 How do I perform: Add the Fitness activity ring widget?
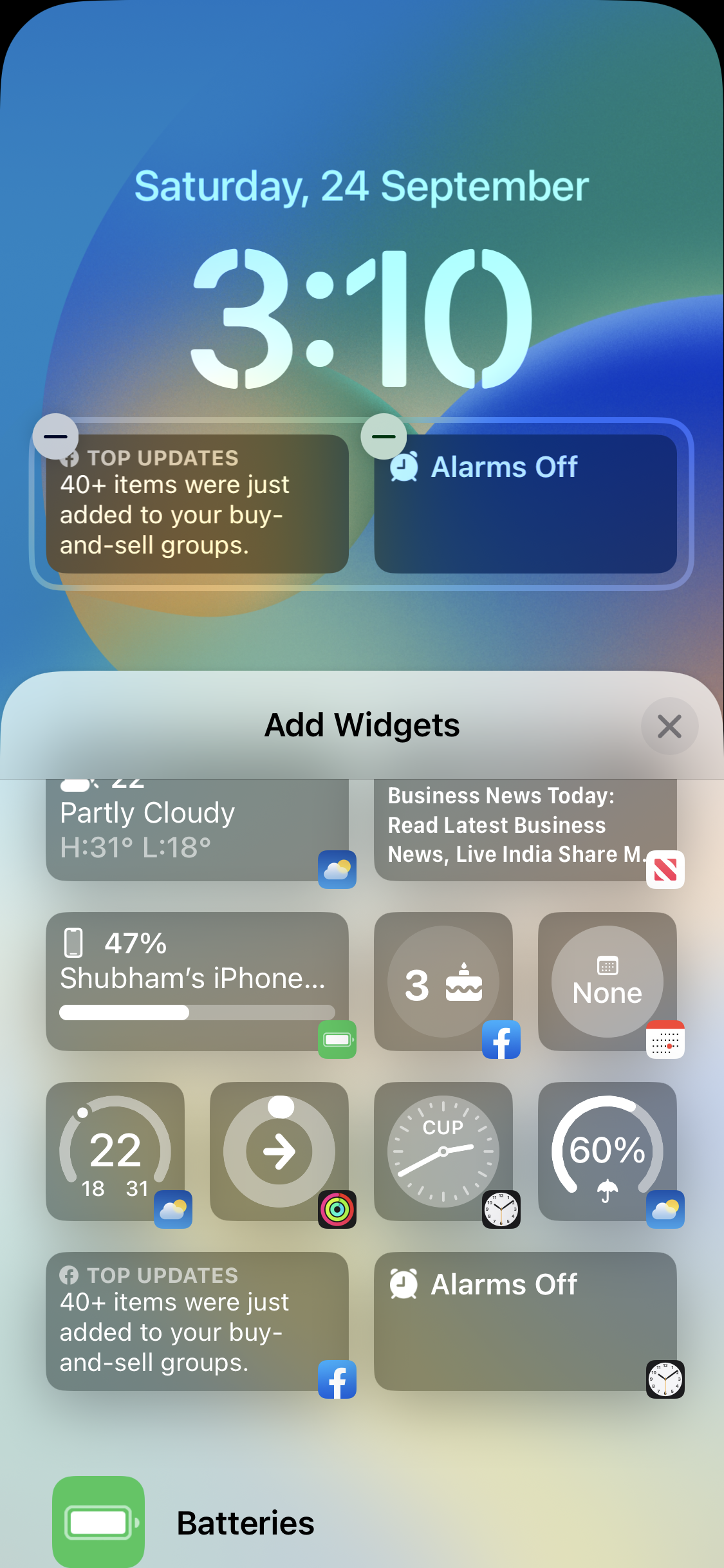pyautogui.click(x=279, y=1151)
